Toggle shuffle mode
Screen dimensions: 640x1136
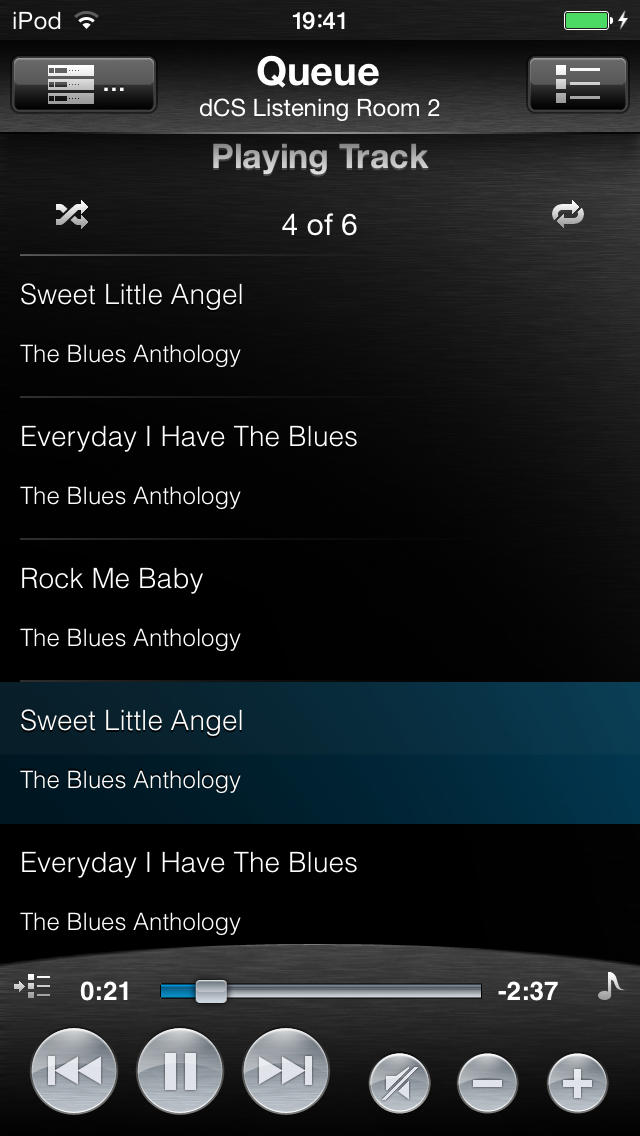click(72, 215)
